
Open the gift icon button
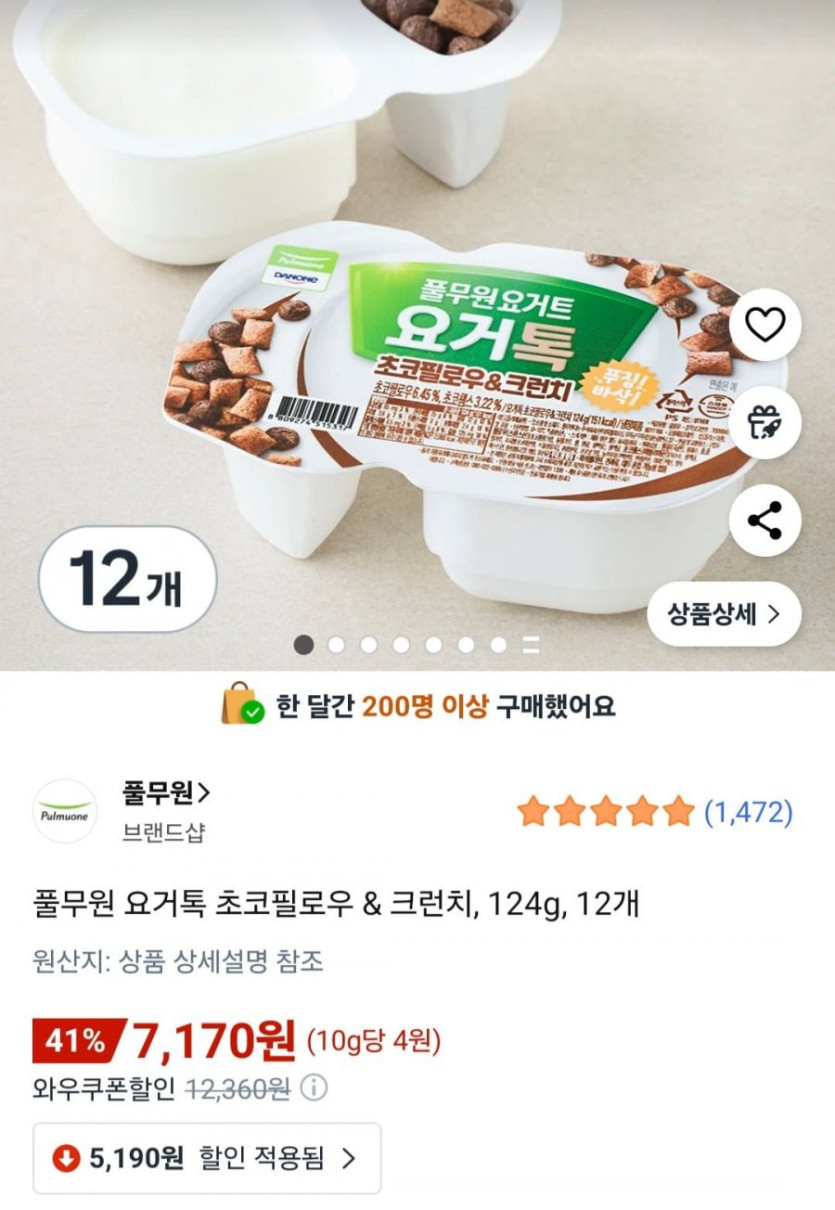[x=765, y=424]
